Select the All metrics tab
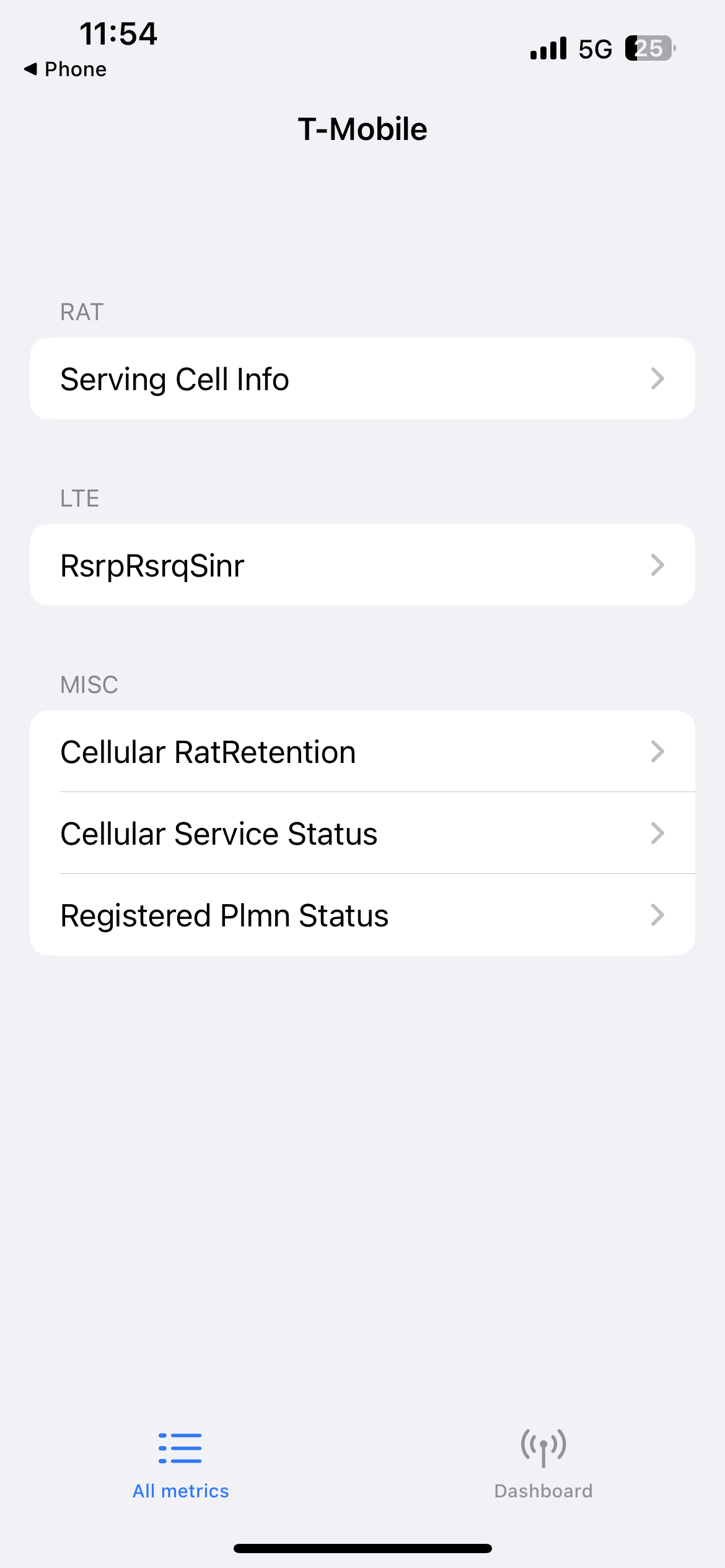The width and height of the screenshot is (725, 1568). [180, 1463]
